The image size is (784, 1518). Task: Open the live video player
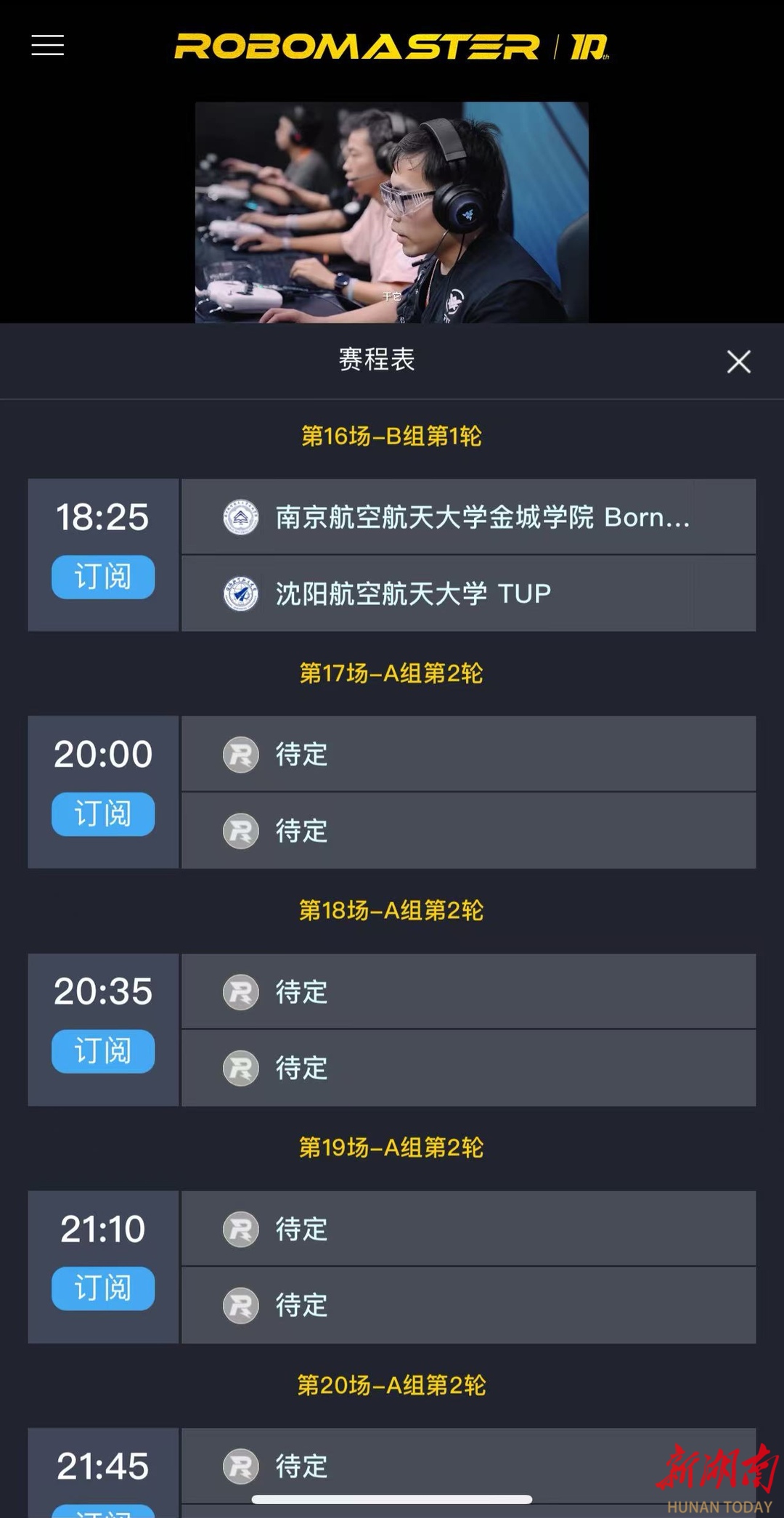point(391,212)
